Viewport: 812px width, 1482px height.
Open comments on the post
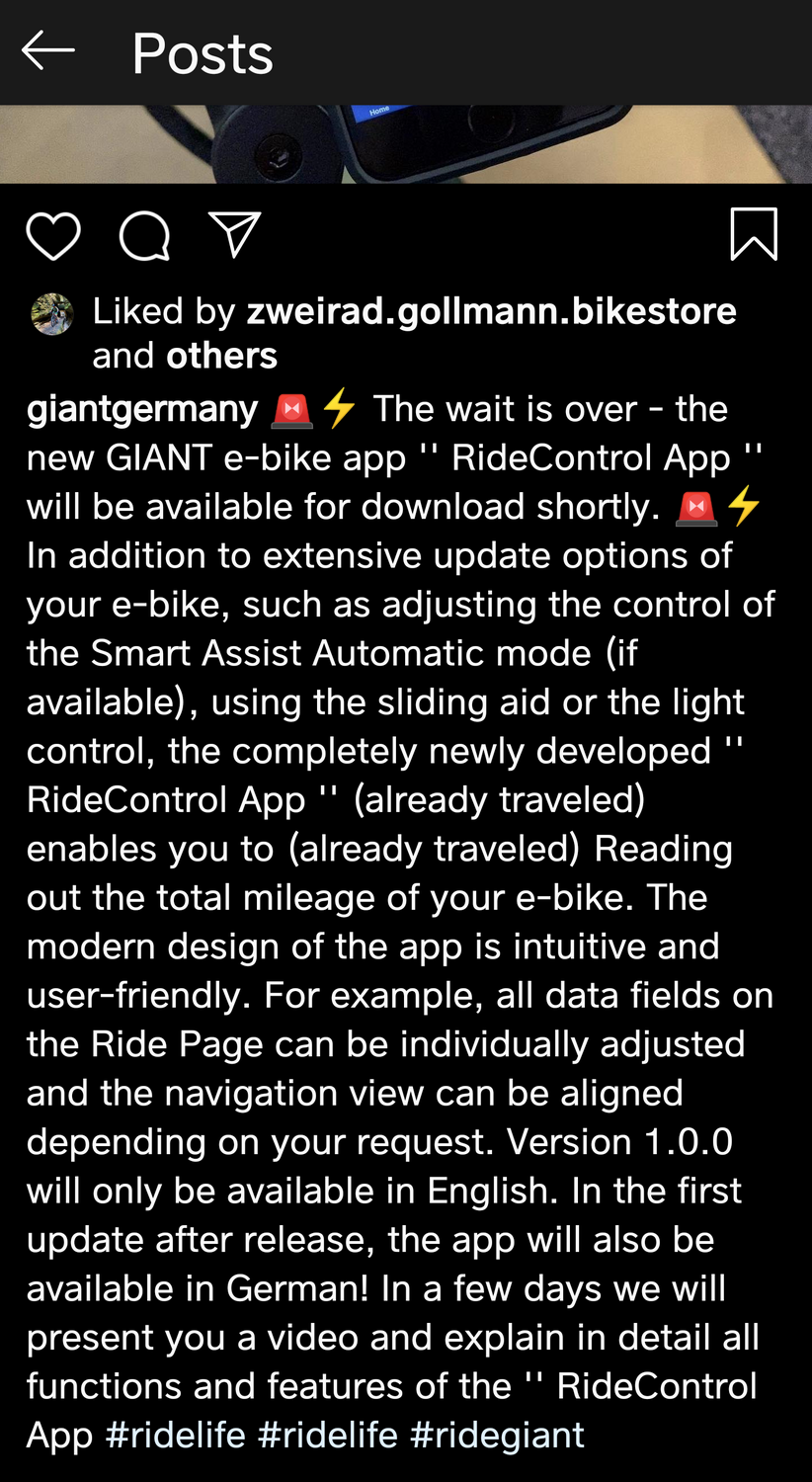tap(144, 236)
